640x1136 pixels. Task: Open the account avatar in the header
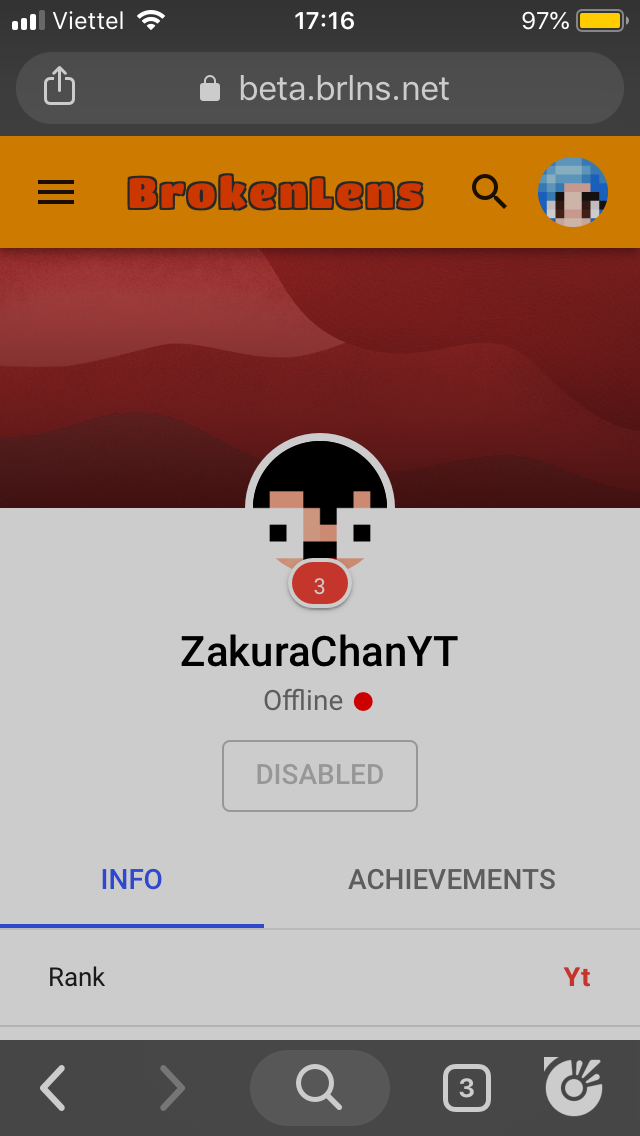click(573, 192)
